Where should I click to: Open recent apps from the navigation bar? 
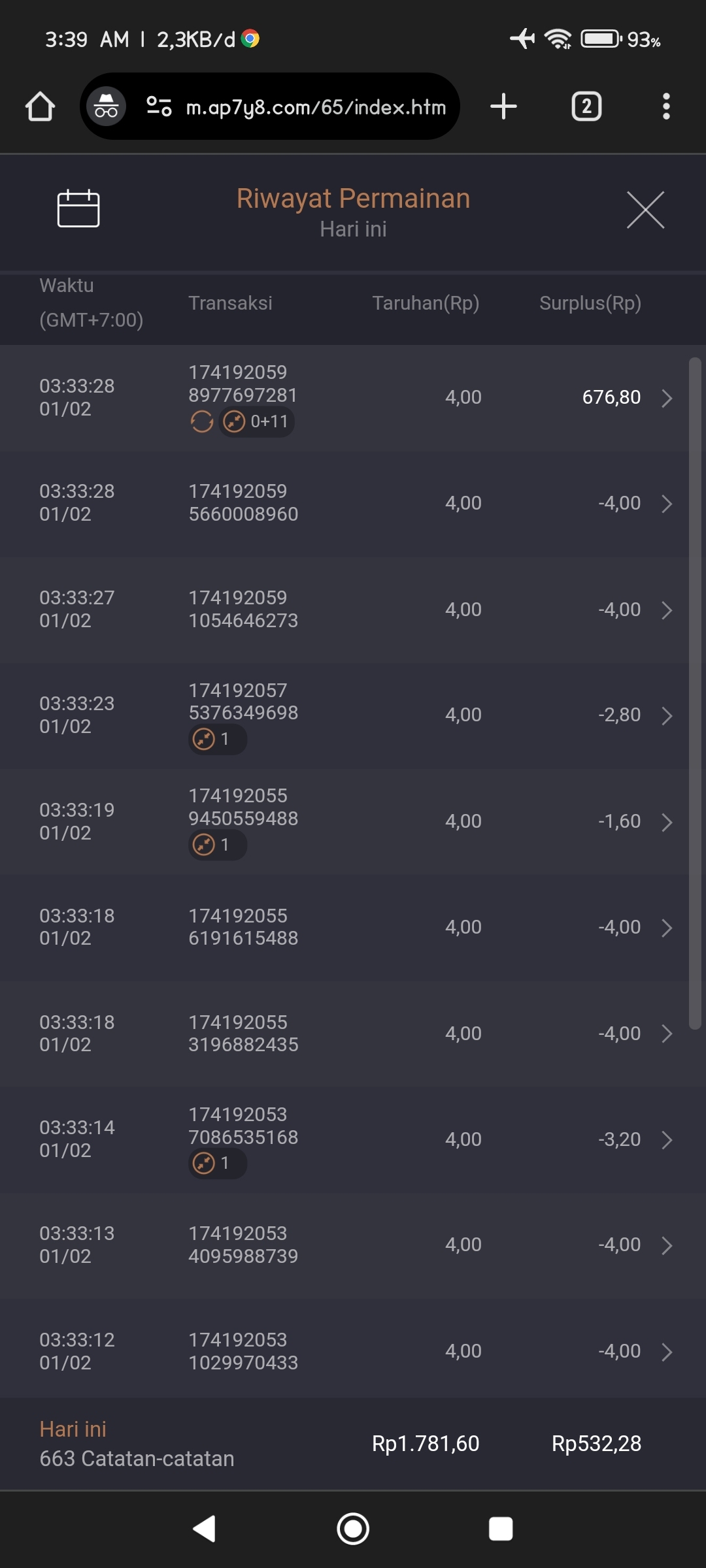[x=501, y=1529]
